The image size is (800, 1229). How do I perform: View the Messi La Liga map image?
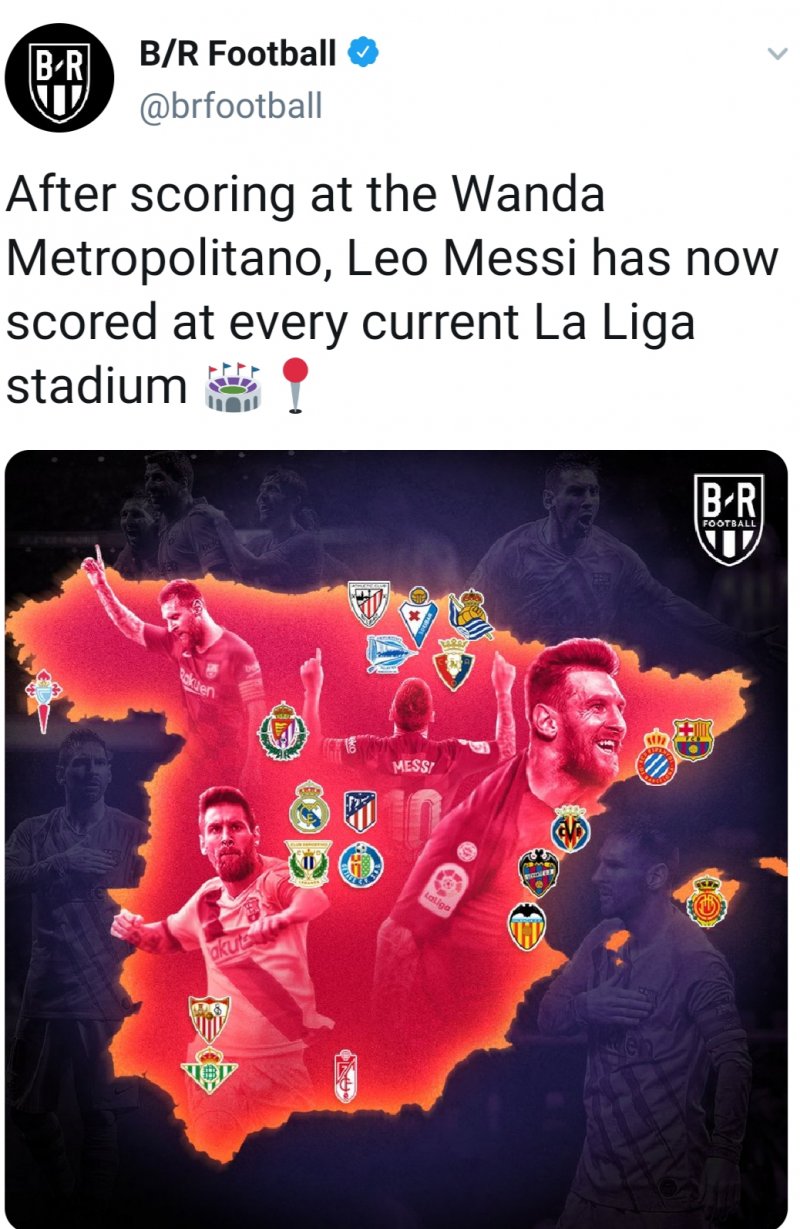(x=400, y=840)
